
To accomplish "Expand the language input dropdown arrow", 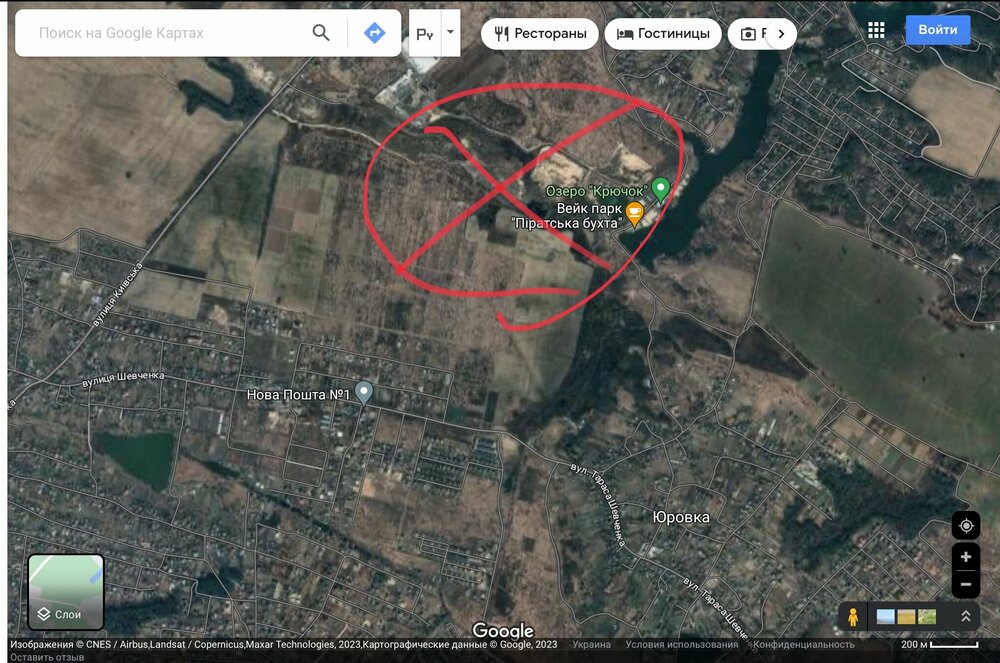I will pos(450,33).
